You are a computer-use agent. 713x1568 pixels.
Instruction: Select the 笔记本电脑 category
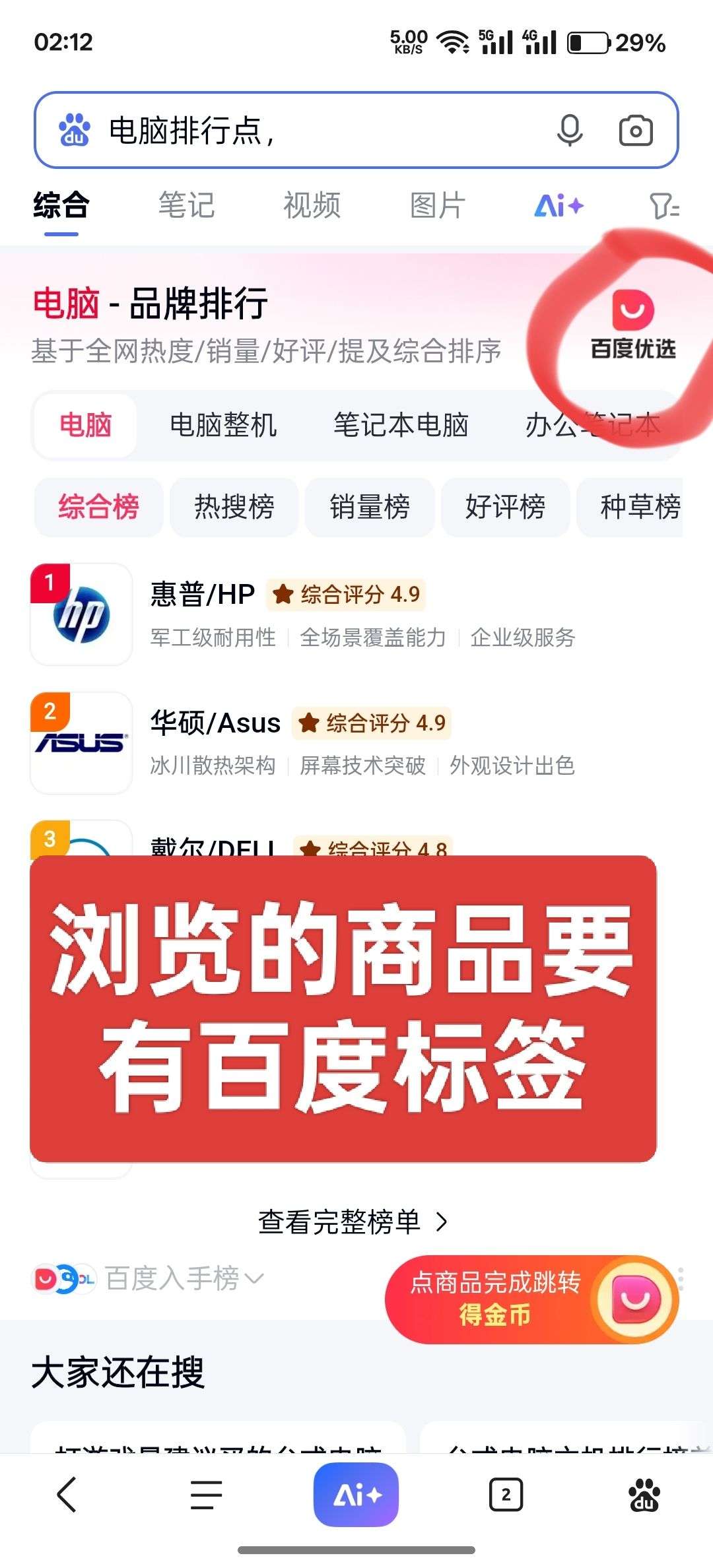(401, 425)
